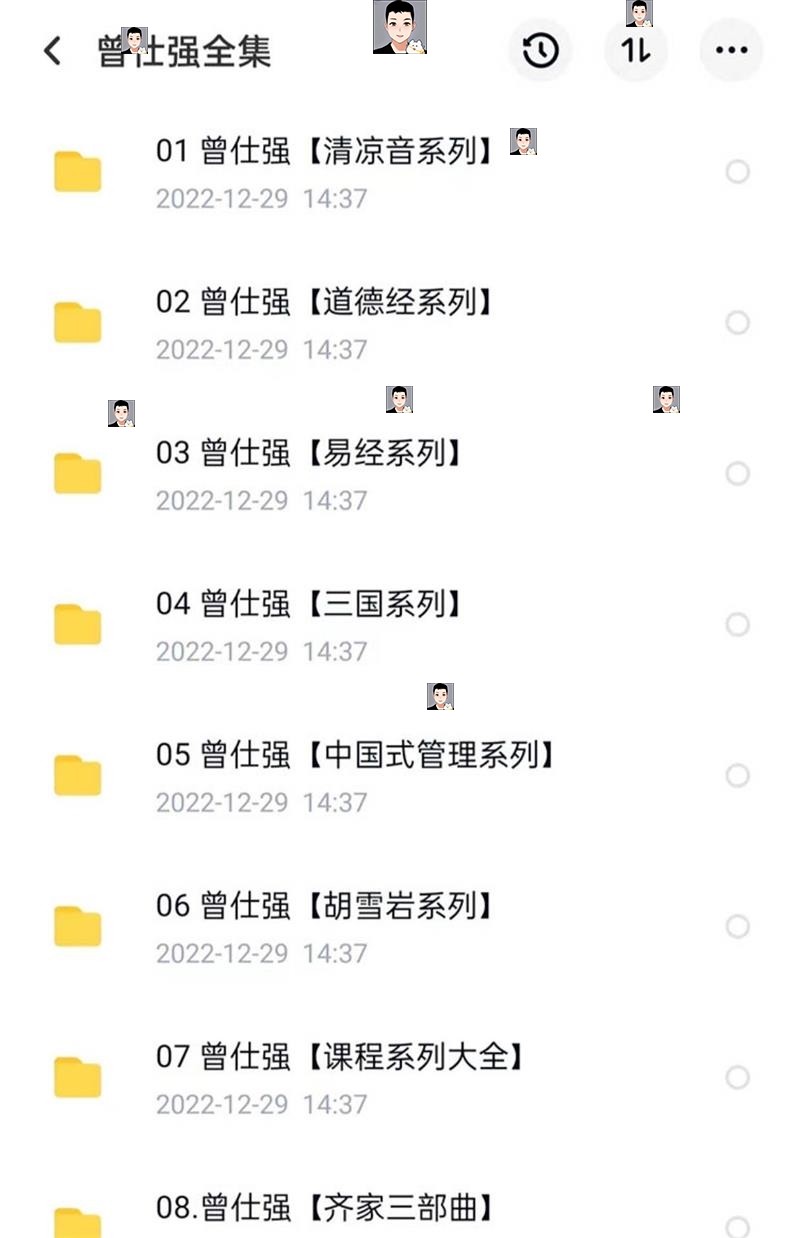This screenshot has height=1238, width=800.
Task: Open folder 05 曾仕强【中国式管理系列】
Action: [x=355, y=756]
